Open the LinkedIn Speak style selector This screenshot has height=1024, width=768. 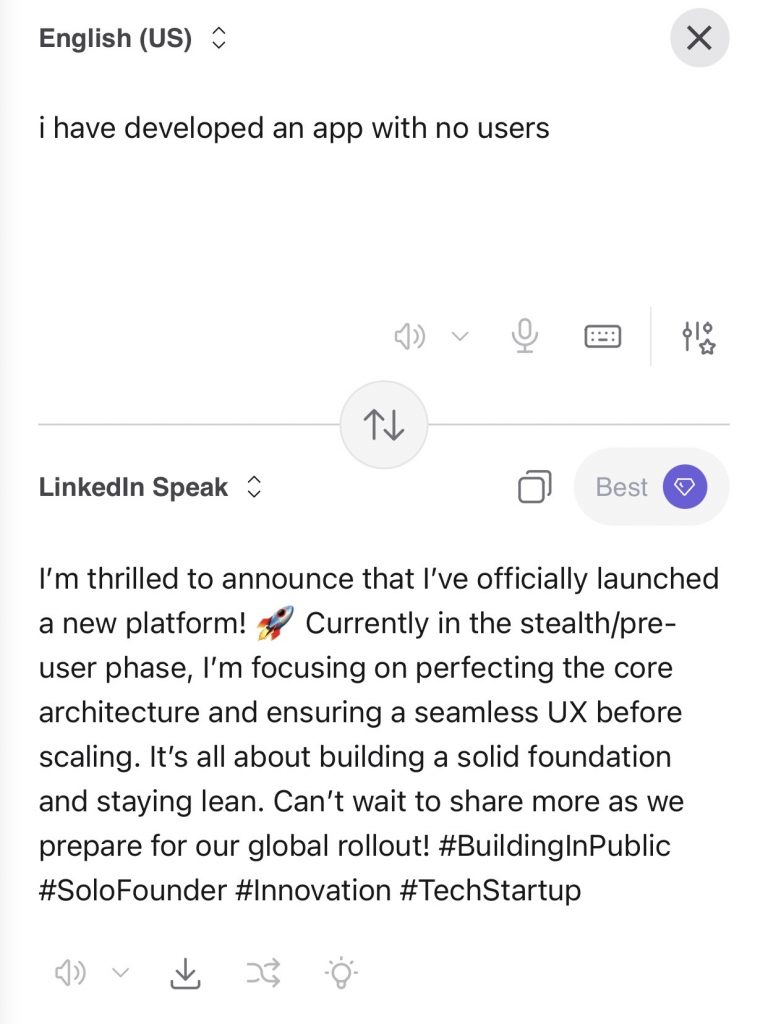pos(148,487)
